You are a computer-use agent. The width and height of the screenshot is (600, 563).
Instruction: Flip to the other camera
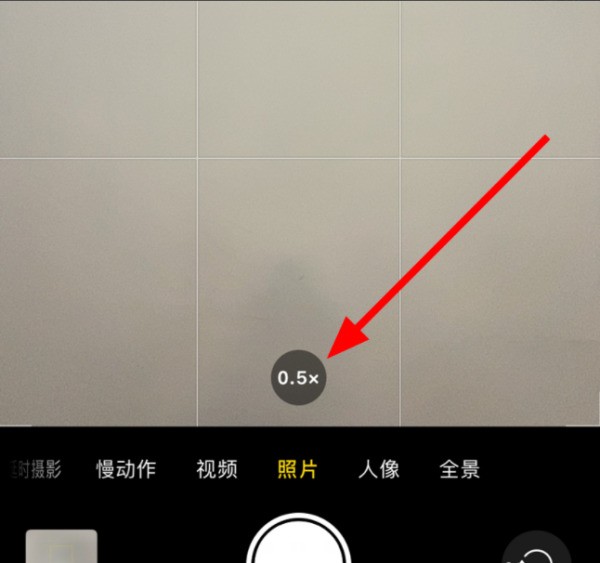[x=536, y=548]
